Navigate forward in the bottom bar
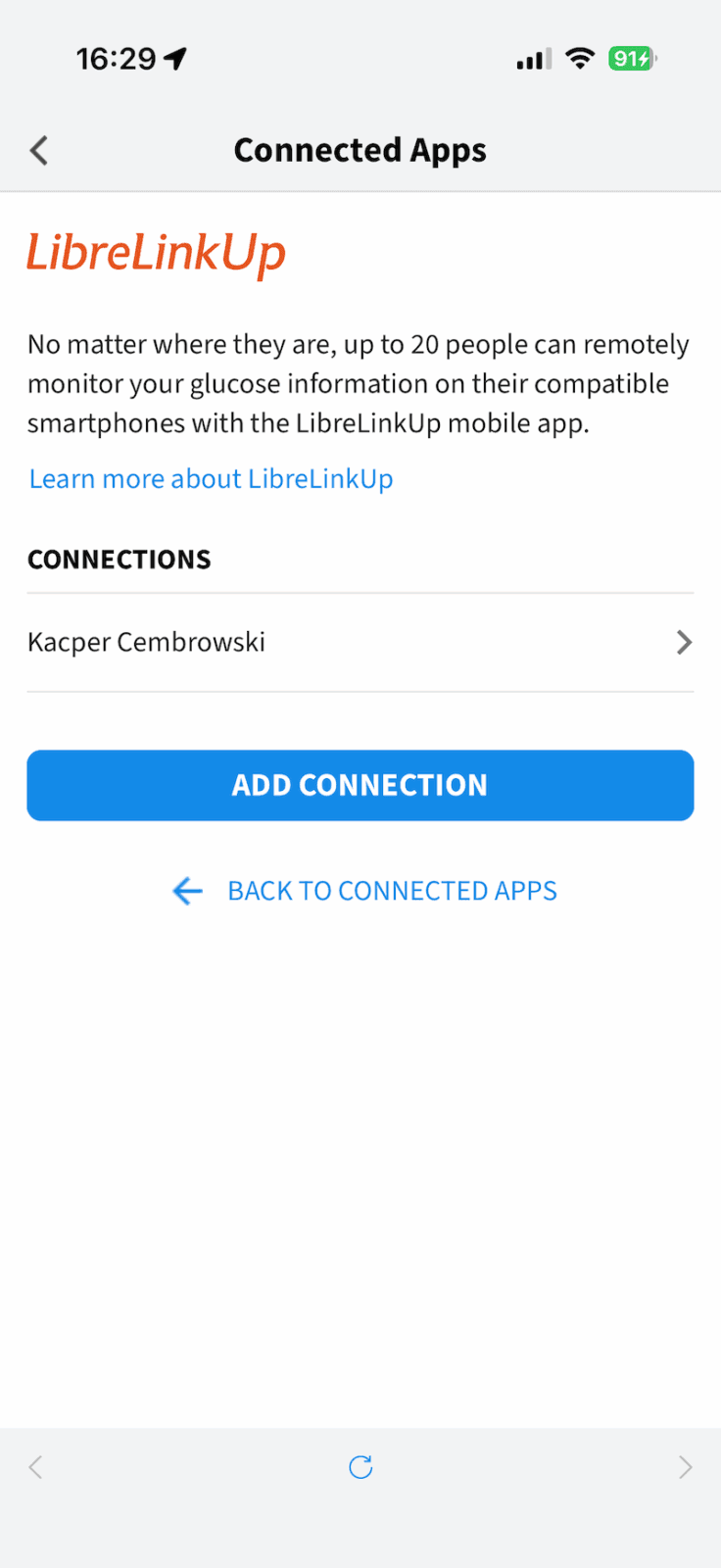Image resolution: width=721 pixels, height=1568 pixels. pyautogui.click(x=685, y=1467)
